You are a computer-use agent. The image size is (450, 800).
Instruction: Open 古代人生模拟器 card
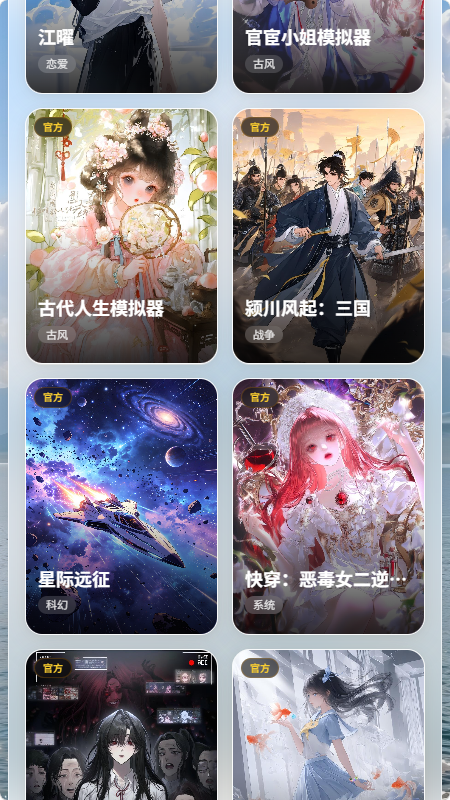point(121,236)
